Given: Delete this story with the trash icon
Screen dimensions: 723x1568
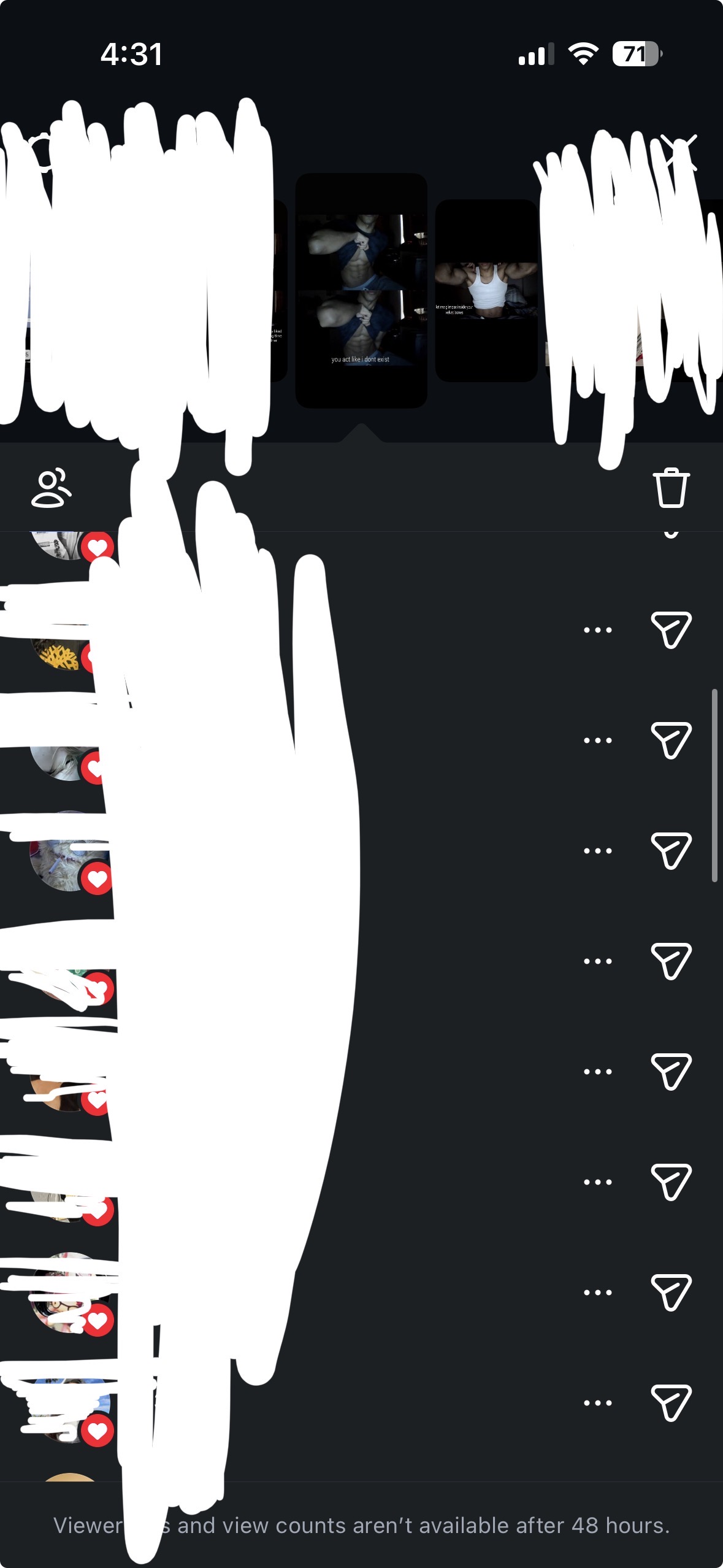Looking at the screenshot, I should pyautogui.click(x=671, y=488).
